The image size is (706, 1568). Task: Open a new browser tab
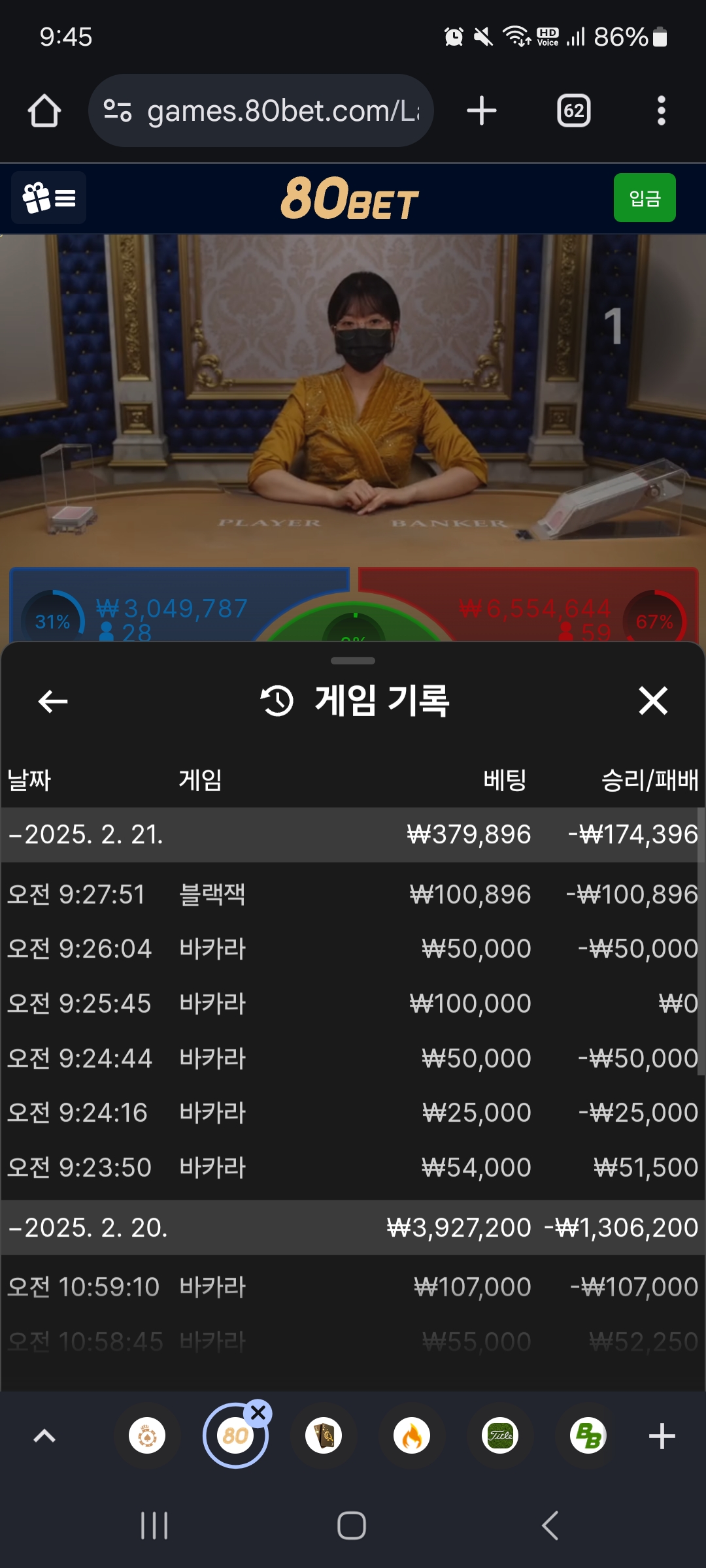coord(482,111)
